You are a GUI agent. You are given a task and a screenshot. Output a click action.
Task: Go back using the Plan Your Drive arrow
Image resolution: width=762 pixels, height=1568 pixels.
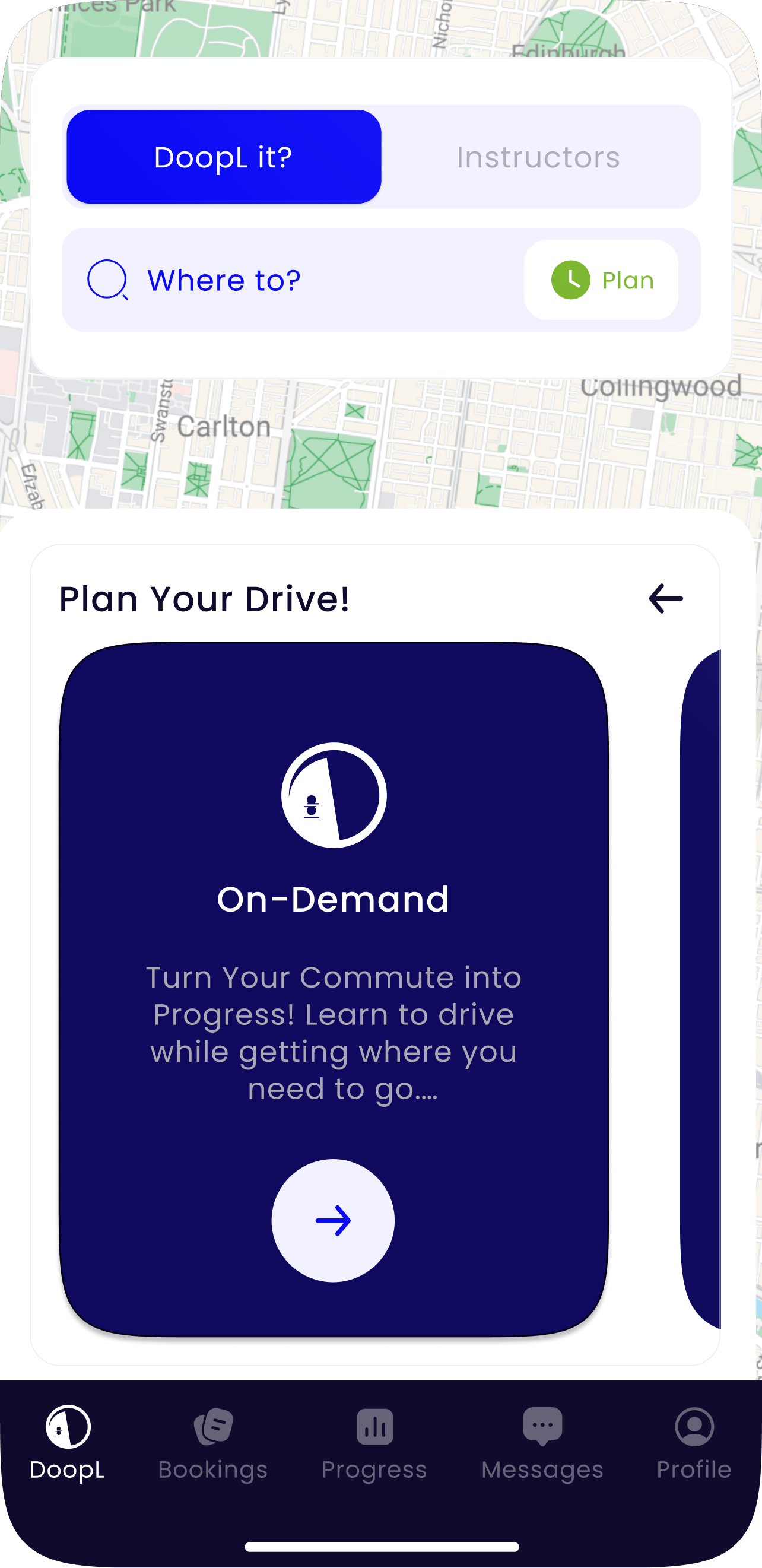(665, 598)
